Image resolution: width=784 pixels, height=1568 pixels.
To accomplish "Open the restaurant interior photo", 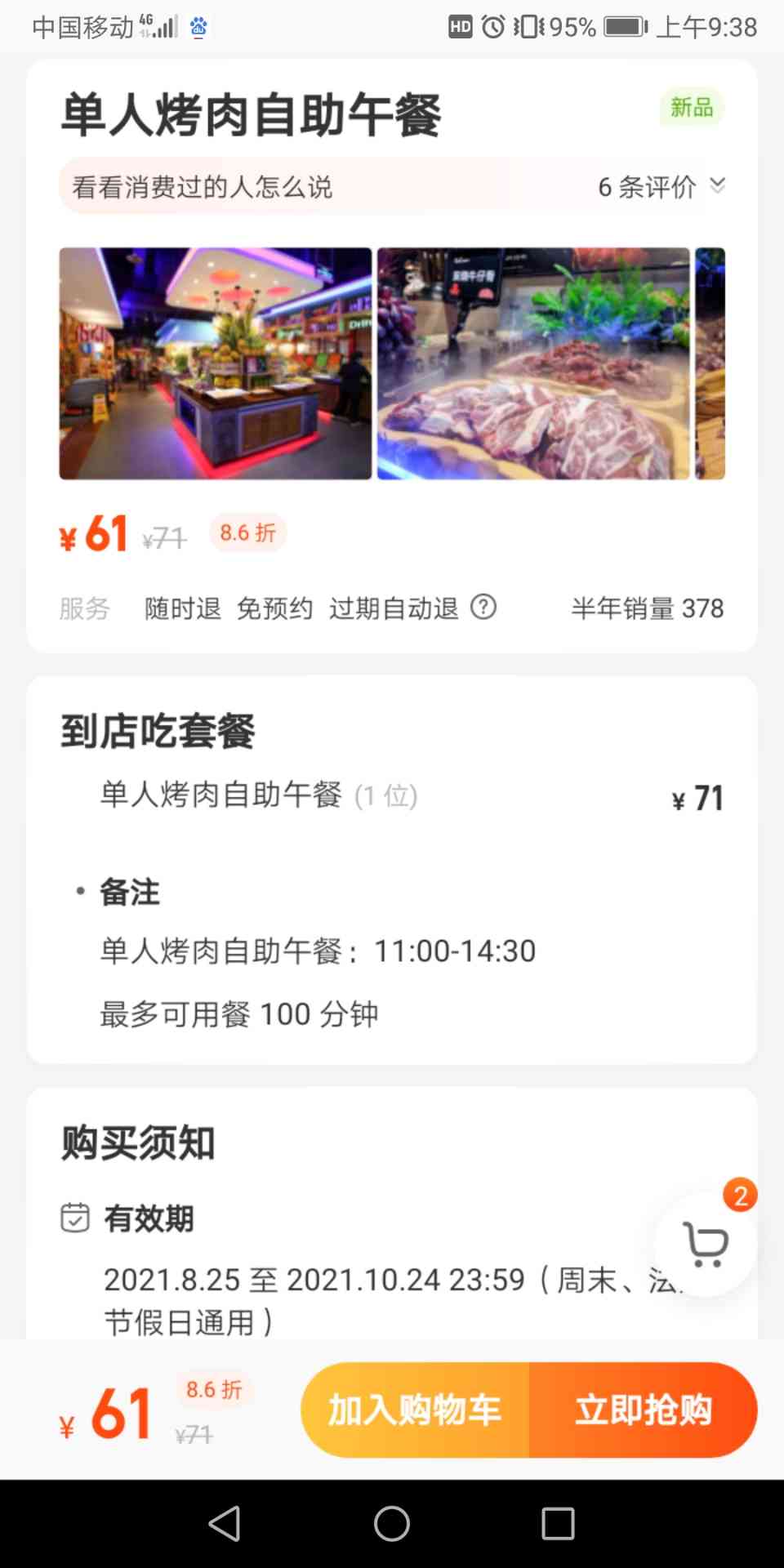I will [x=216, y=363].
